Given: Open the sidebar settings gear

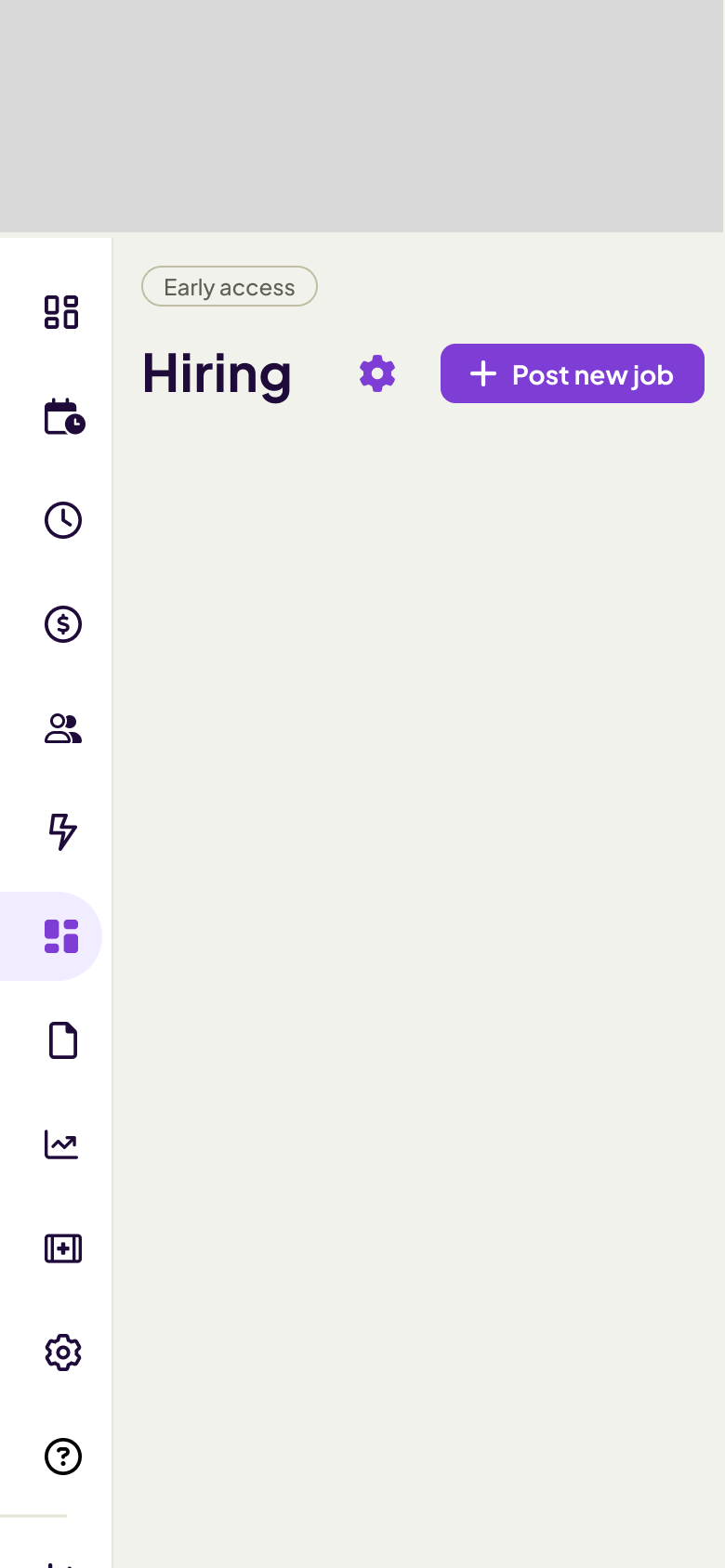Looking at the screenshot, I should point(63,1352).
